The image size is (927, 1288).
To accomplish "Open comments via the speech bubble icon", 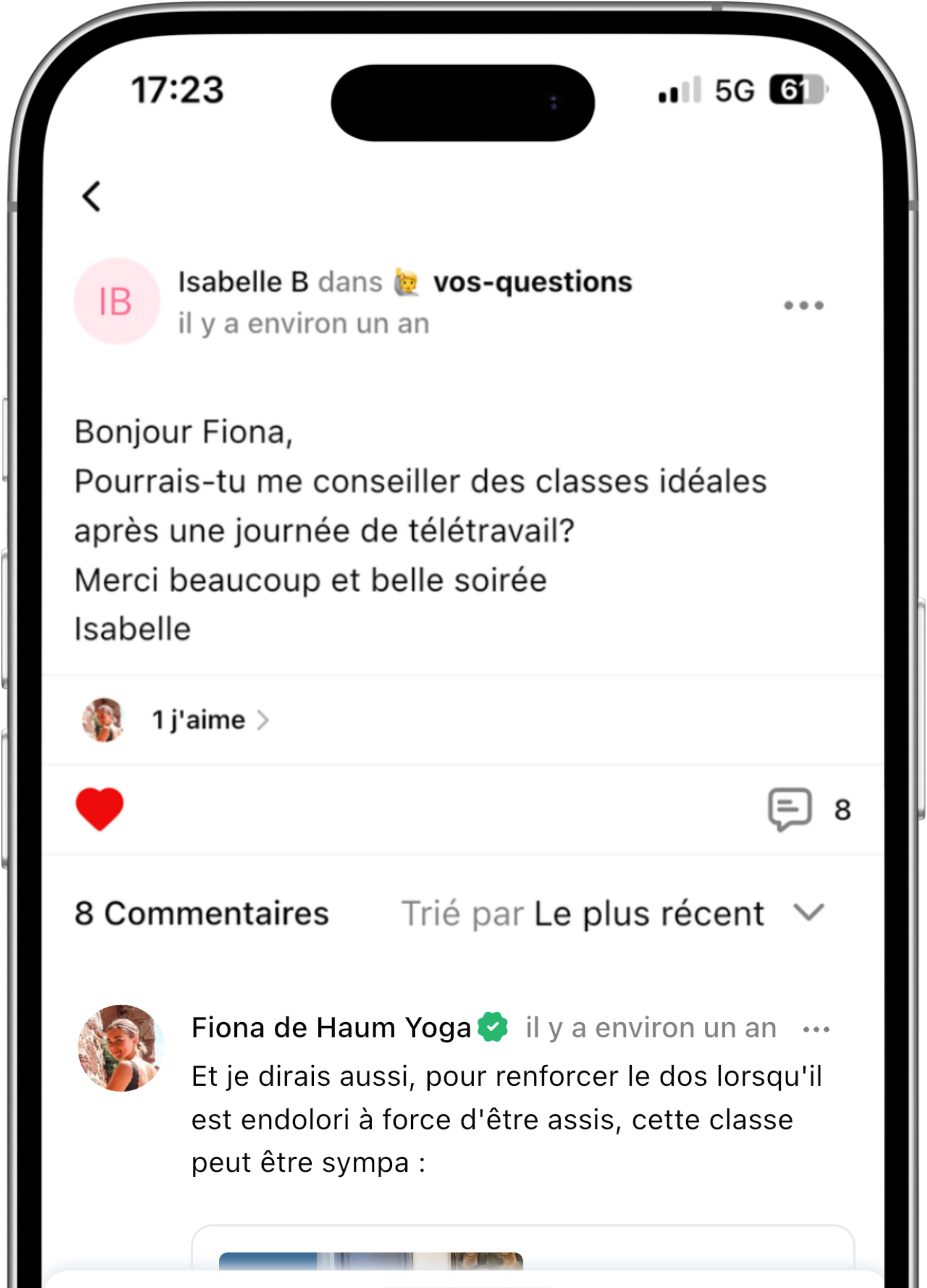I will tap(790, 809).
